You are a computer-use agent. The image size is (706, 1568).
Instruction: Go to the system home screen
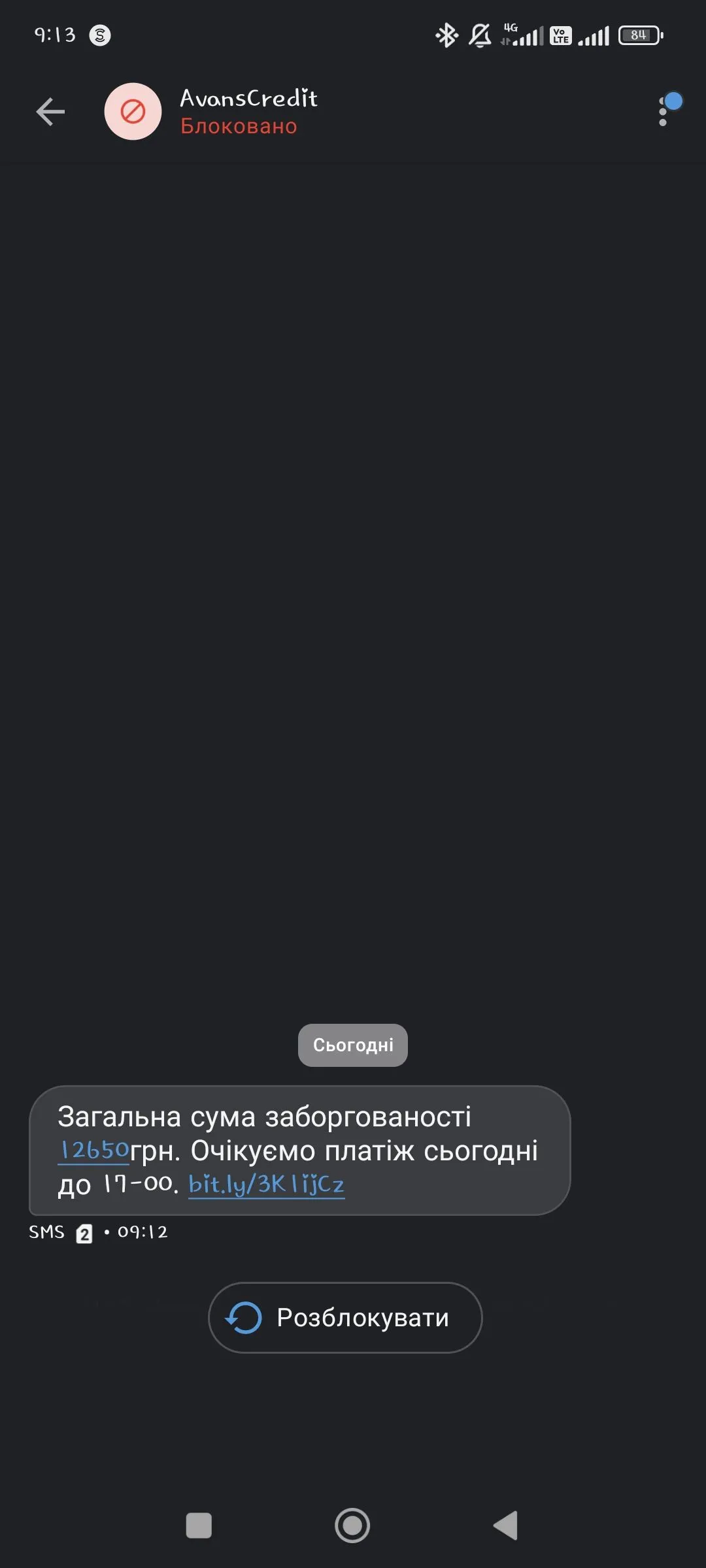click(352, 1526)
